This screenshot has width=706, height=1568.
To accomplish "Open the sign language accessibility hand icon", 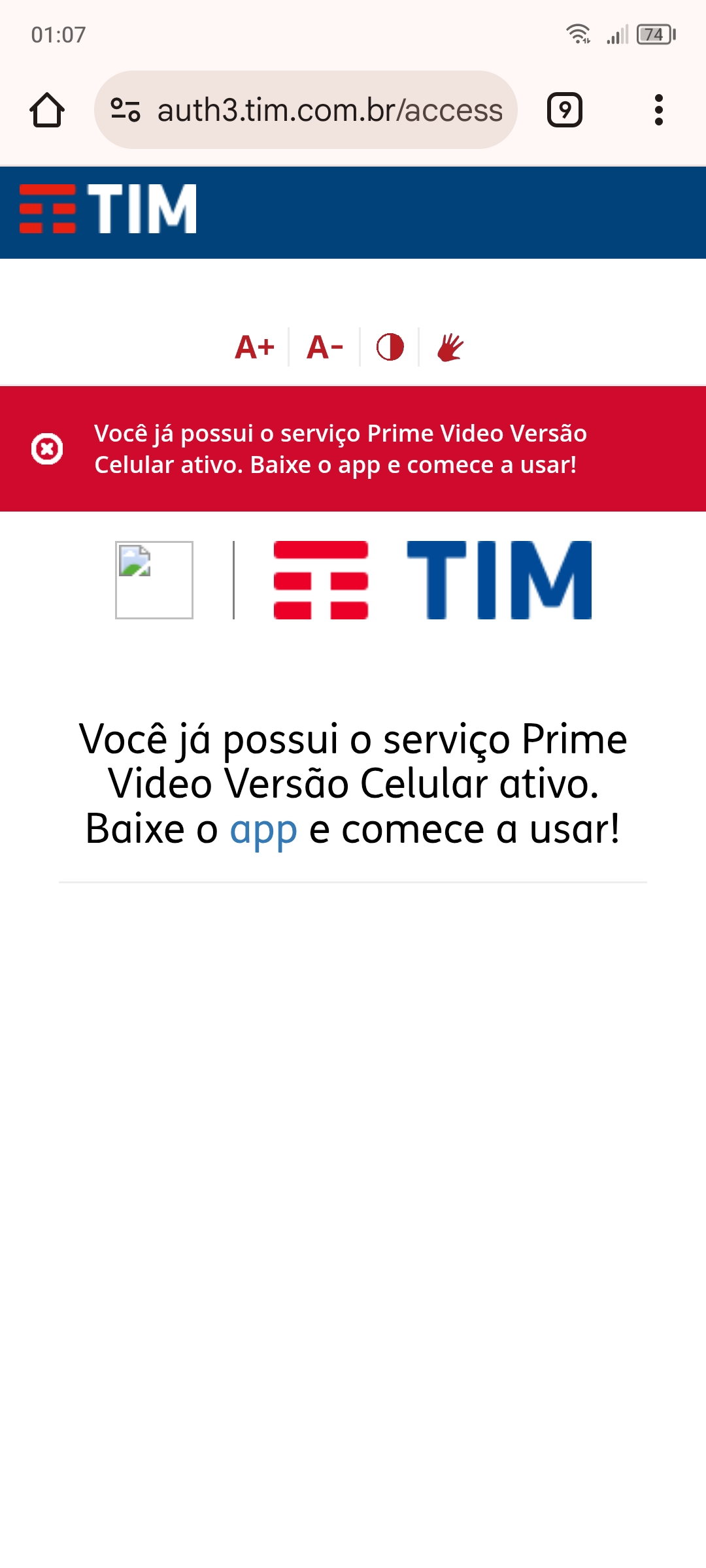I will coord(450,347).
